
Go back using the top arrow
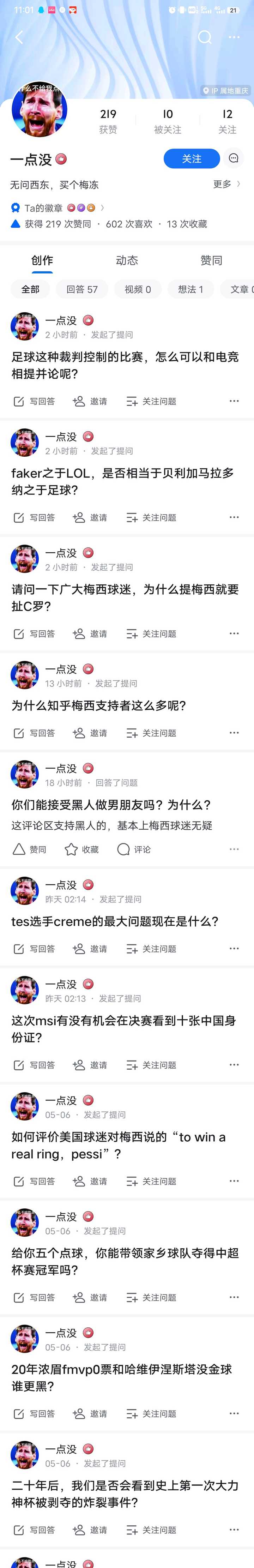pos(19,38)
